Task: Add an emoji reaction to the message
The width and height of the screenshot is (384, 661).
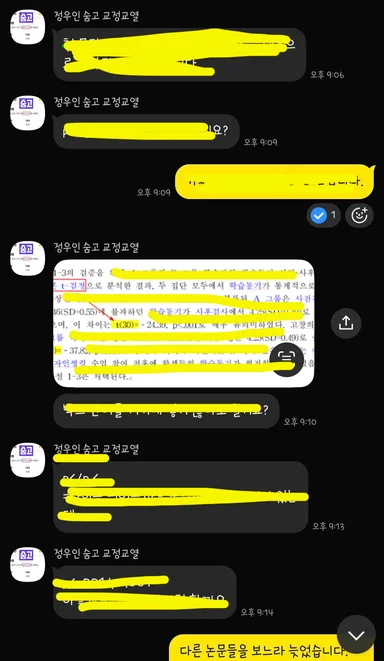Action: point(360,215)
